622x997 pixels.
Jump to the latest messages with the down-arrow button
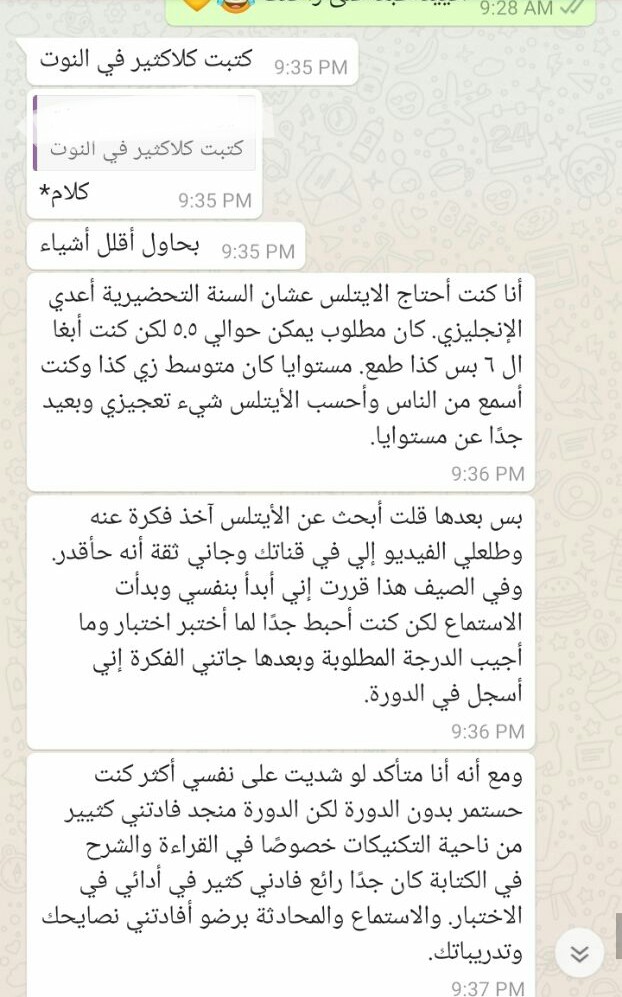(x=579, y=953)
